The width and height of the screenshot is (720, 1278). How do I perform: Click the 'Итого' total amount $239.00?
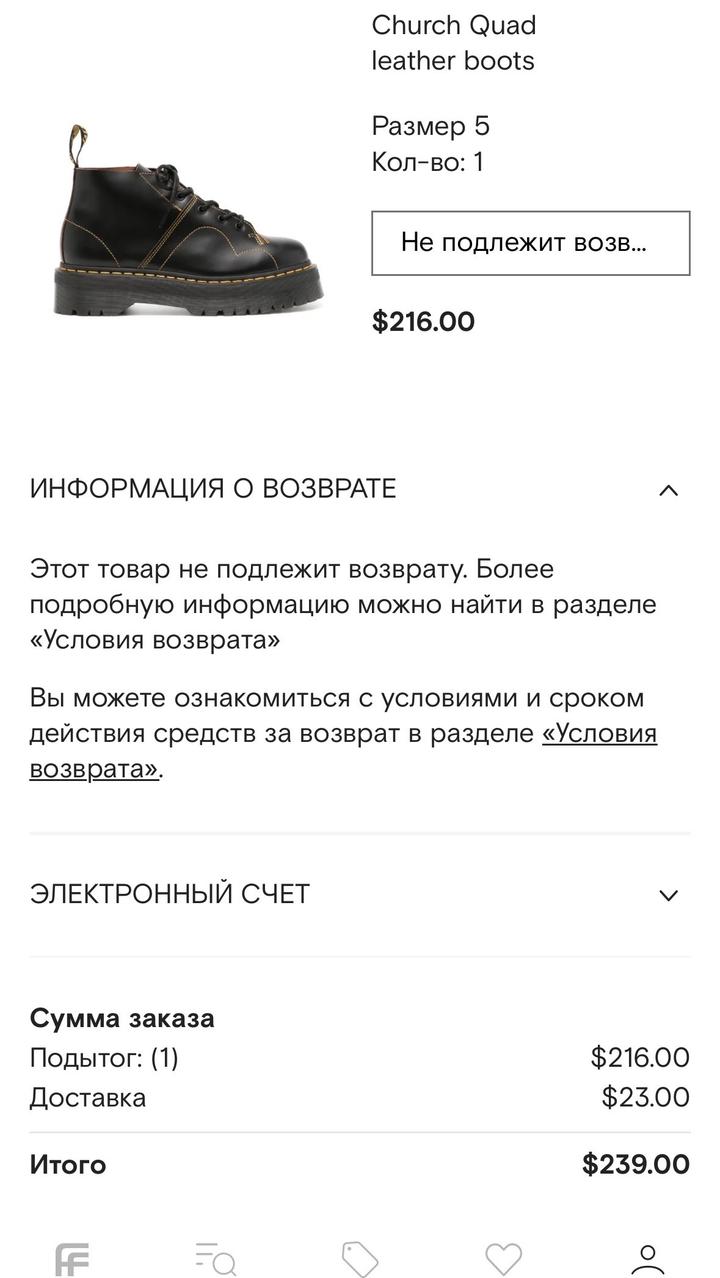click(632, 1164)
